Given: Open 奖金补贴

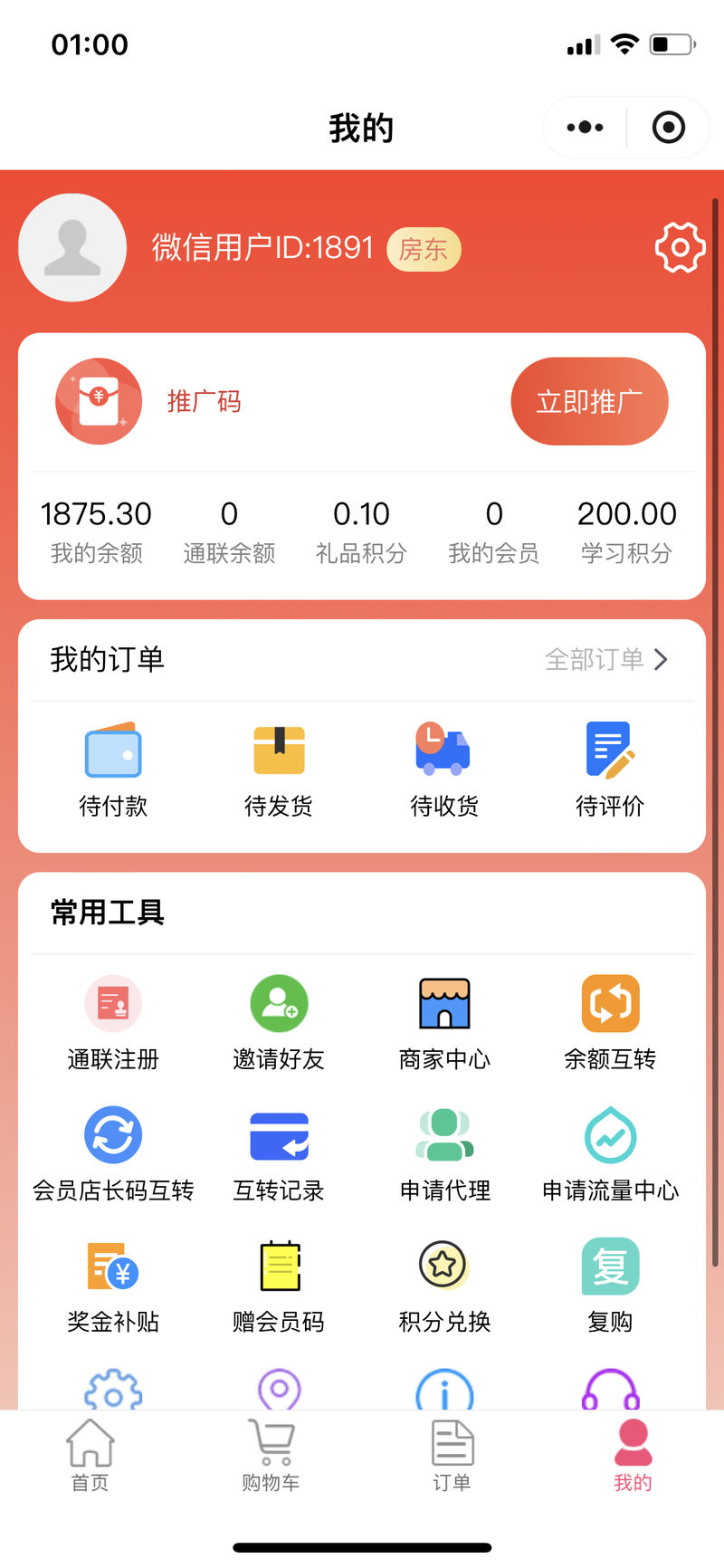Looking at the screenshot, I should click(113, 1286).
